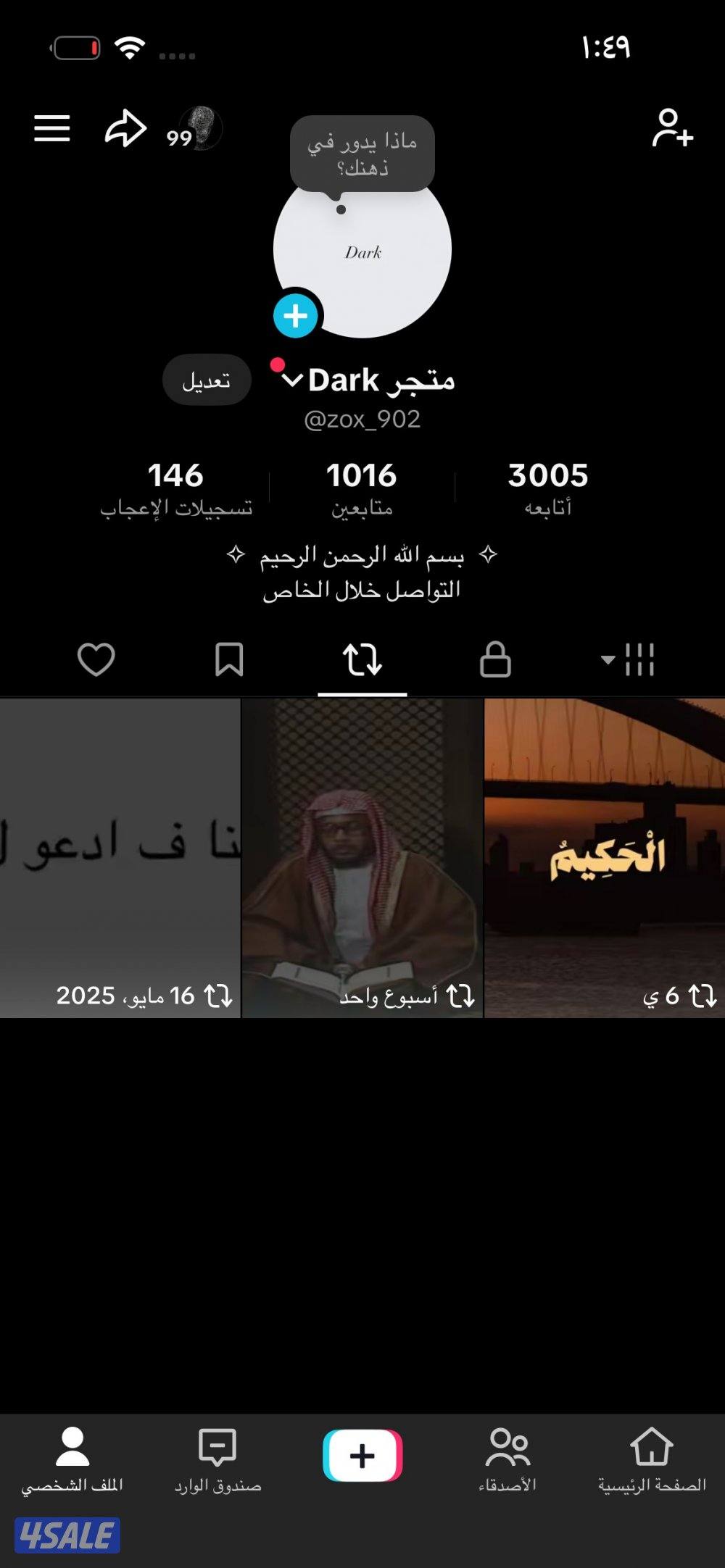This screenshot has width=725, height=1568.
Task: Tap the blue plus to add profile photo
Action: point(294,315)
